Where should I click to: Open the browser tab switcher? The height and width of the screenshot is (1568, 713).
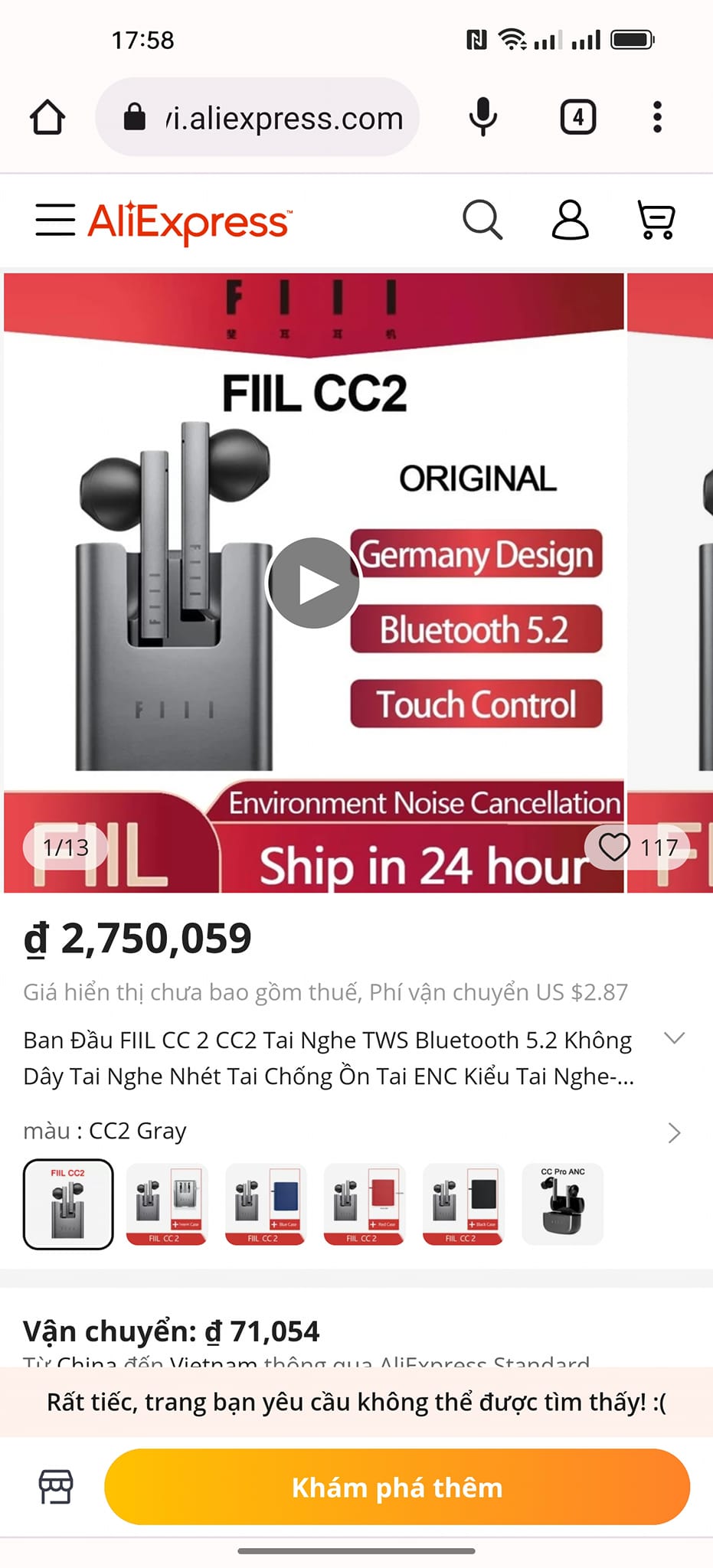pyautogui.click(x=578, y=118)
